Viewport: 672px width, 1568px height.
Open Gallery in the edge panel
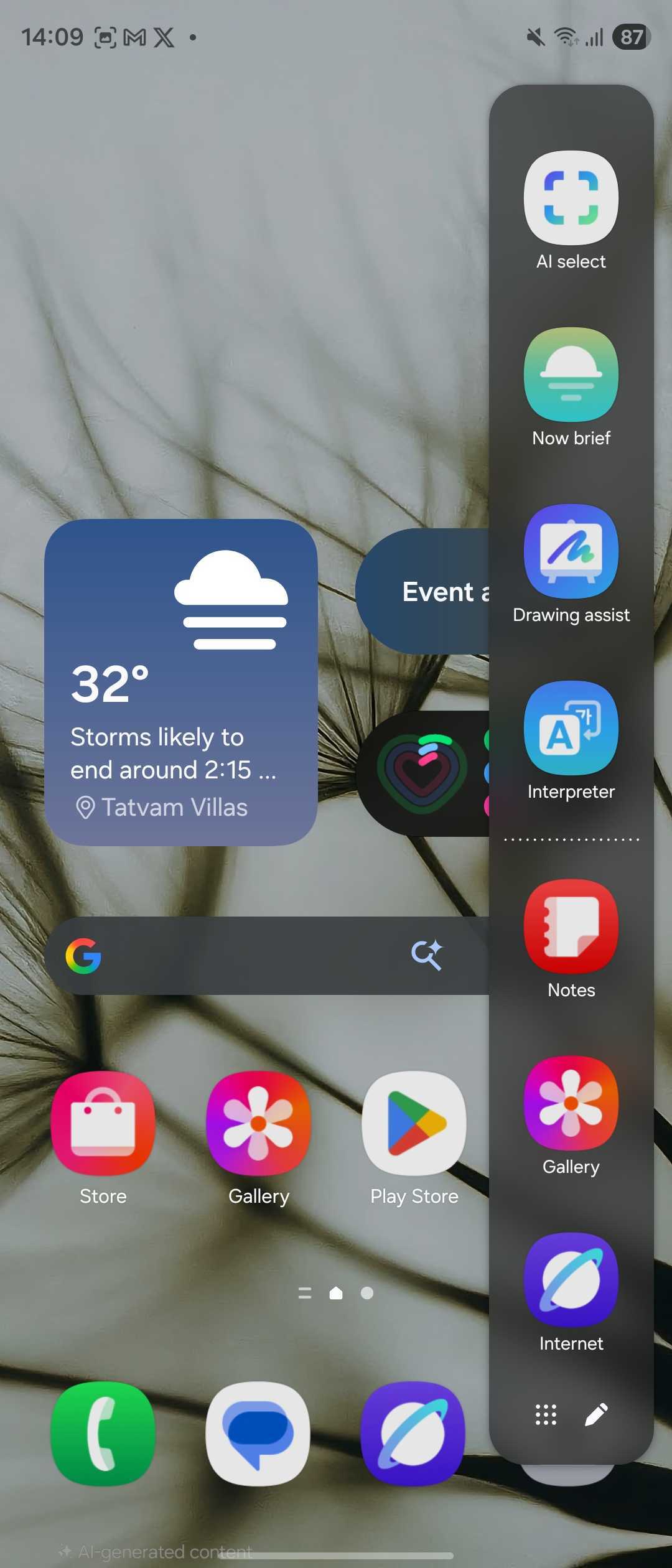571,1103
